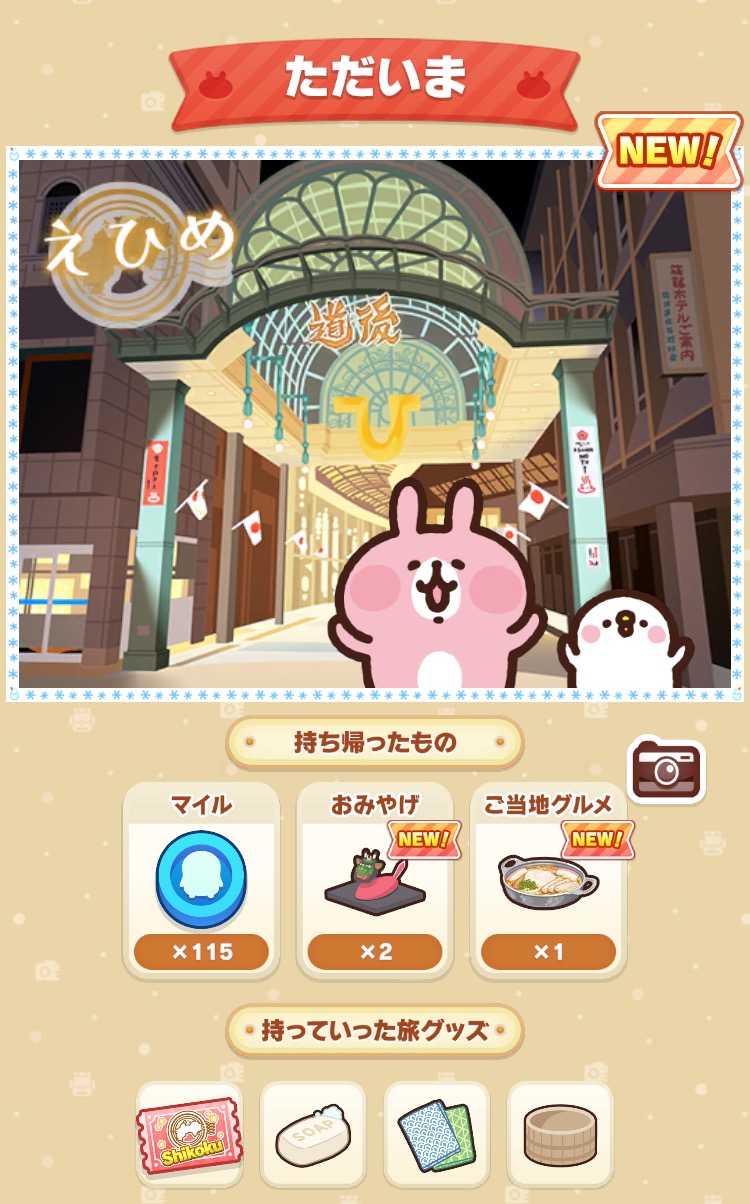Open the ご当地グルメ local food card
Image resolution: width=750 pixels, height=1204 pixels.
click(548, 881)
